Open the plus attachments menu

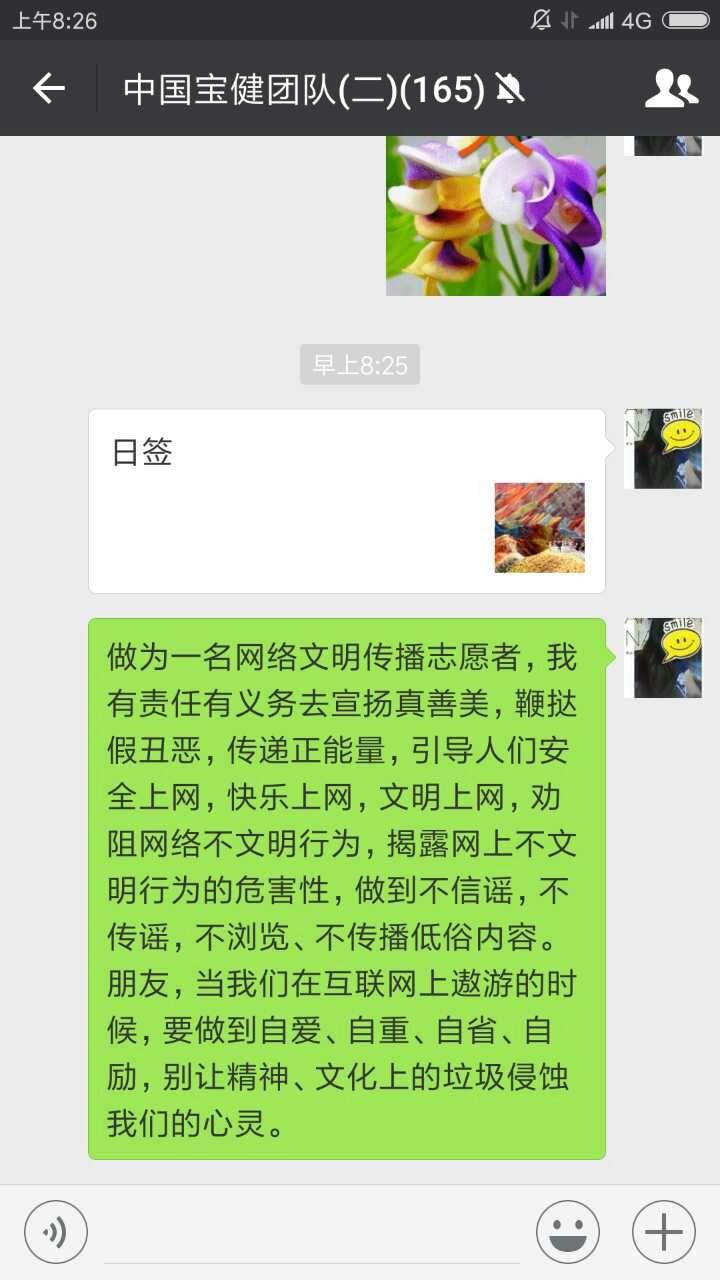pos(664,1232)
